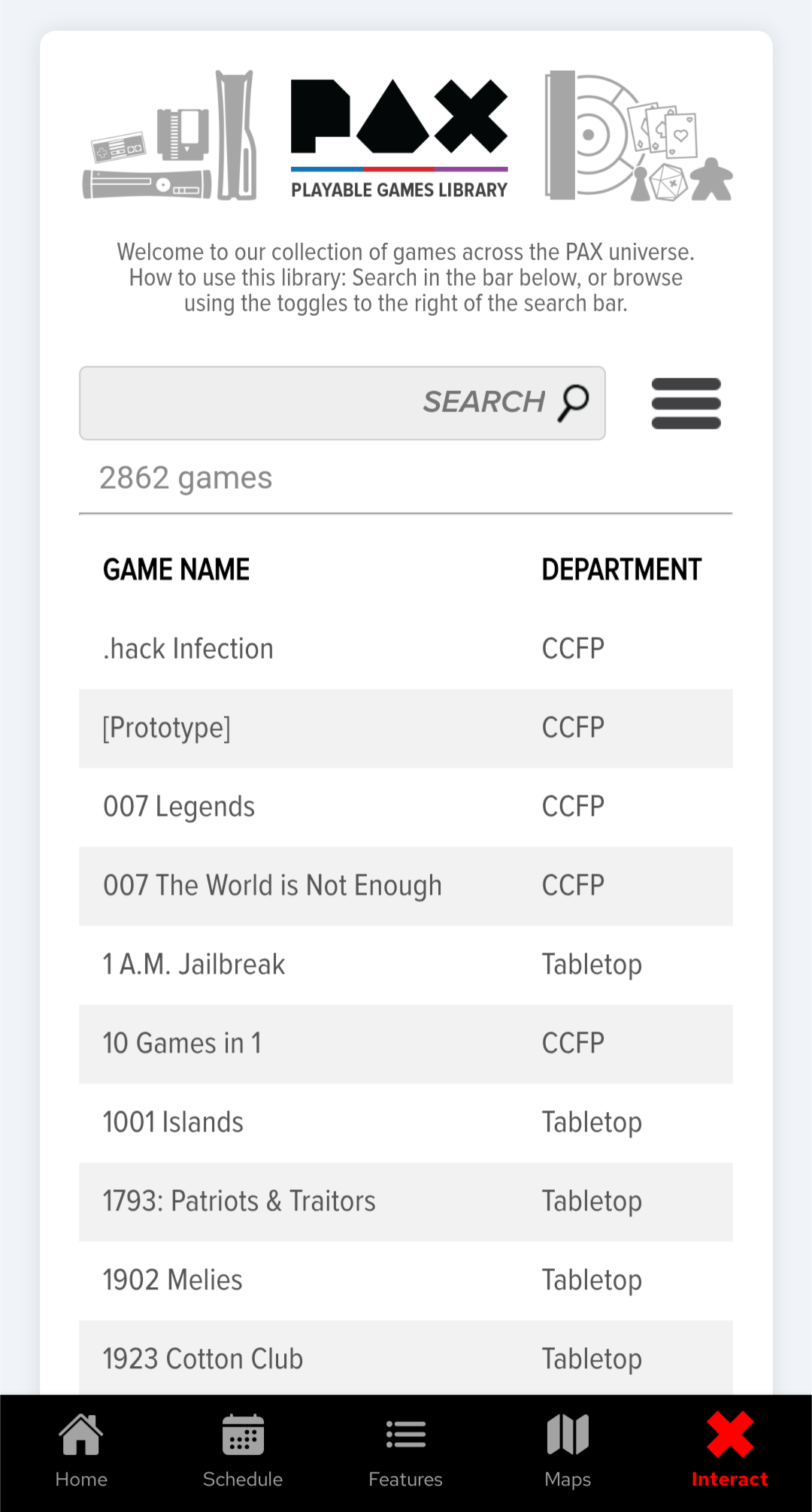
Task: View 1 A.M. Jailbreak details
Action: (x=406, y=965)
